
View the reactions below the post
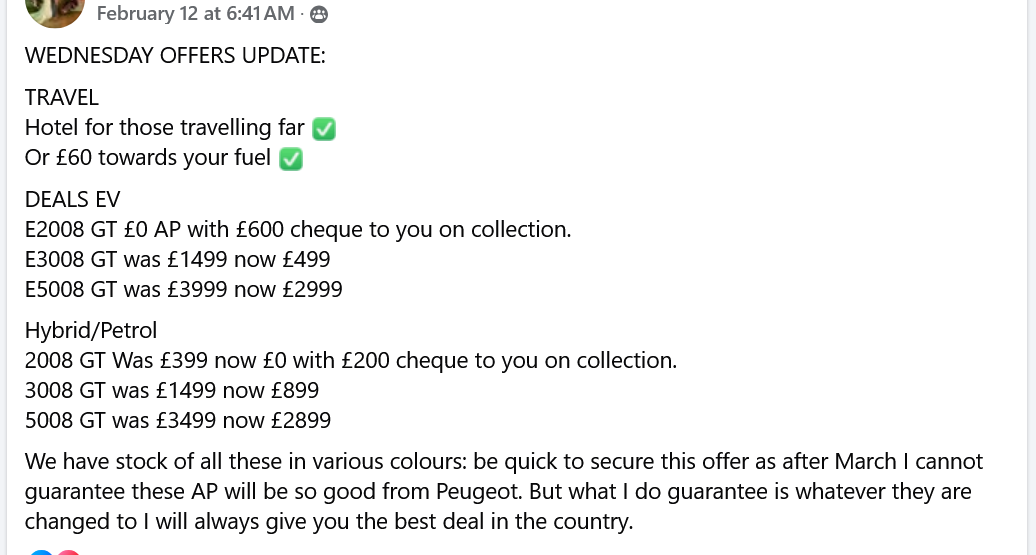pyautogui.click(x=55, y=551)
